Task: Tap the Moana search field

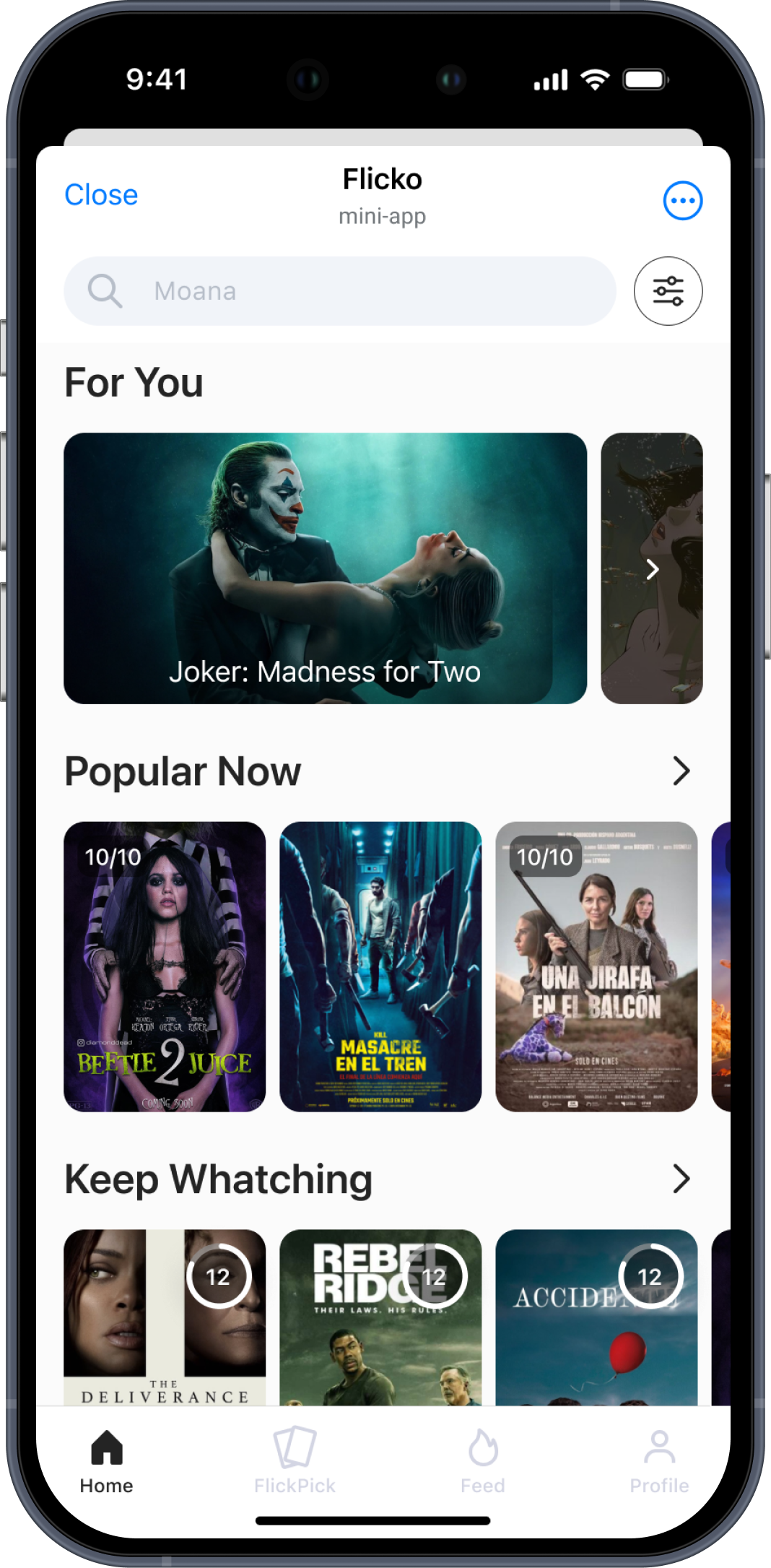Action: tap(339, 291)
